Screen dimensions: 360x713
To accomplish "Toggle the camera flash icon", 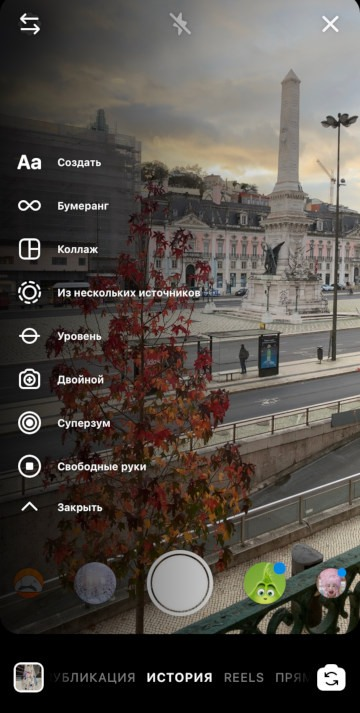I will [x=180, y=24].
